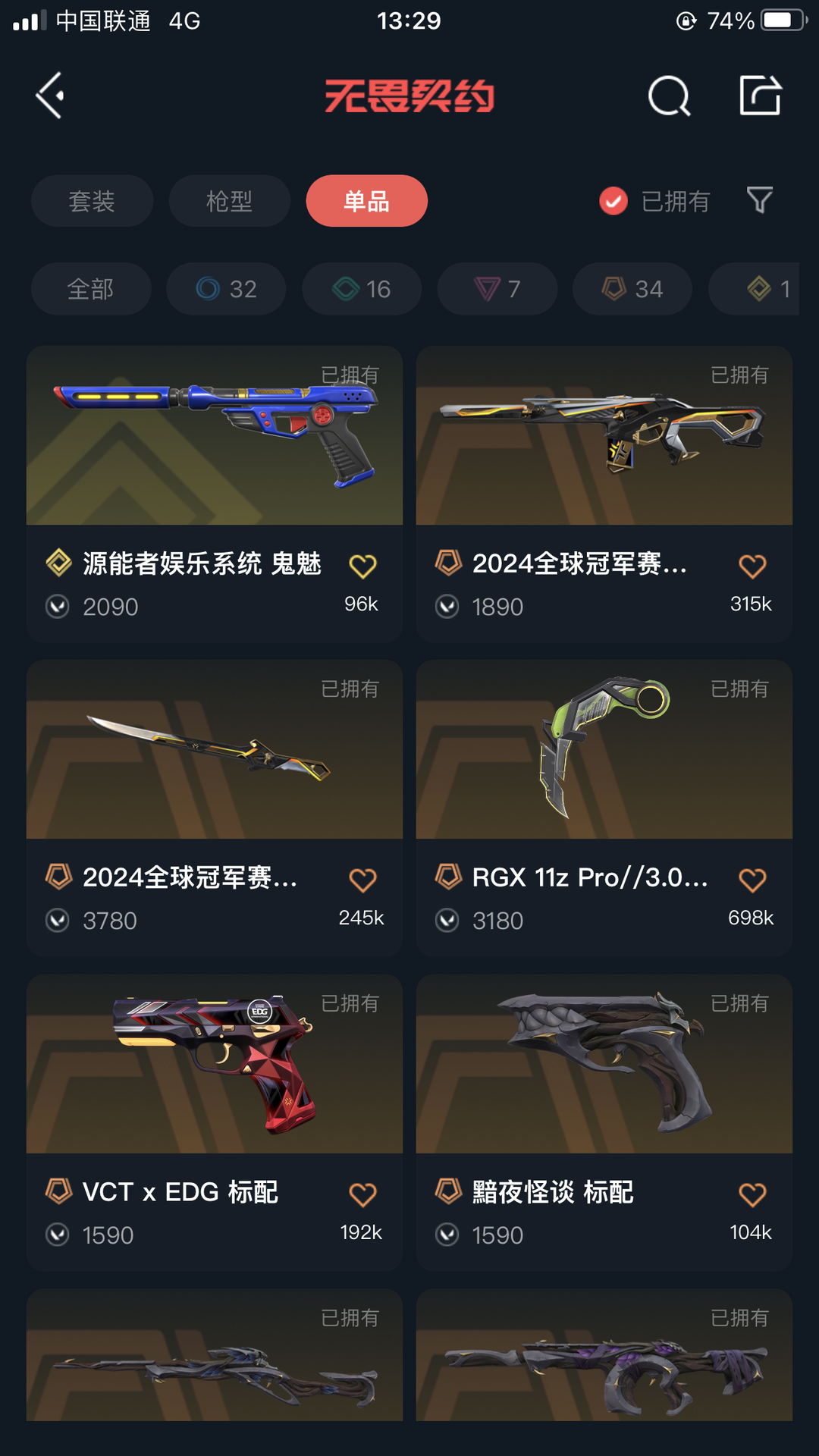Switch to the 套装 tab
The height and width of the screenshot is (1456, 819).
tap(92, 201)
